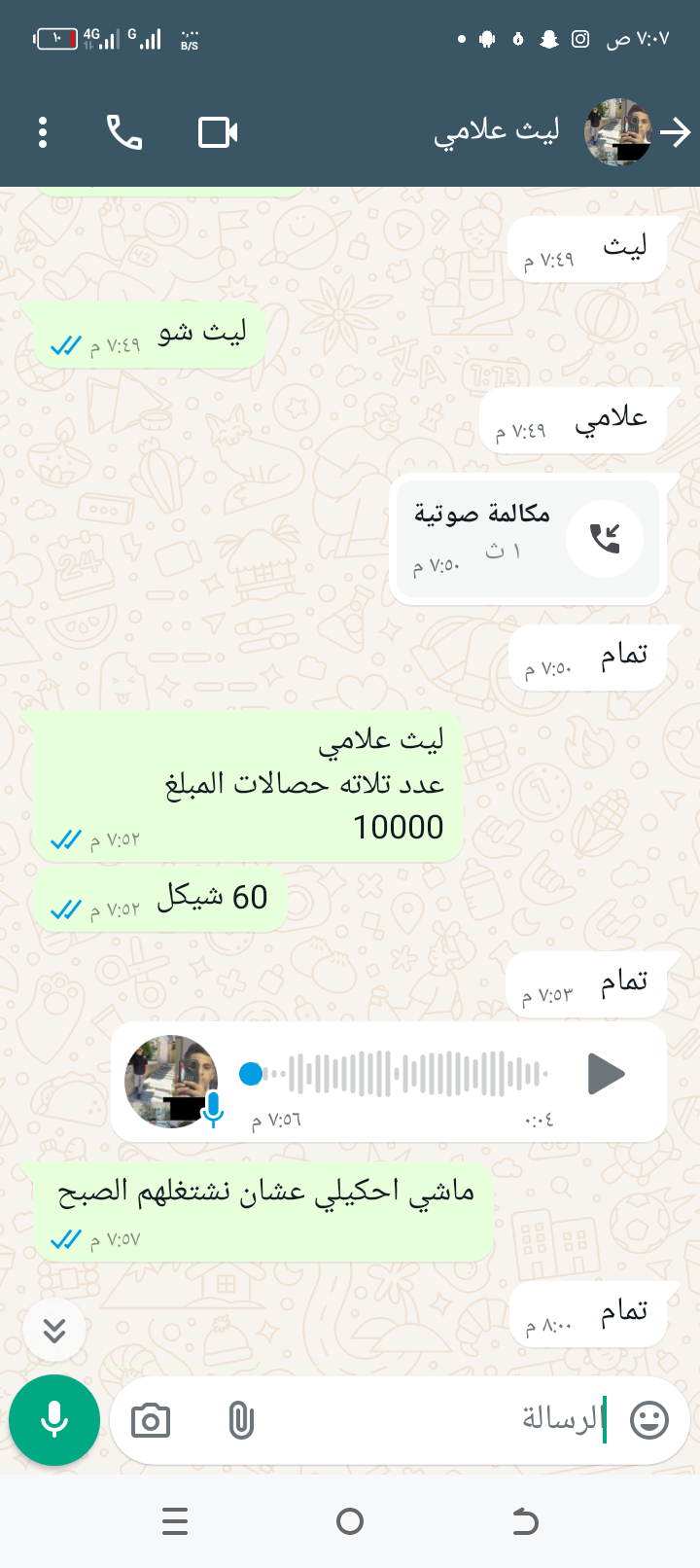Record a voice message with the microphone

pyautogui.click(x=54, y=1420)
